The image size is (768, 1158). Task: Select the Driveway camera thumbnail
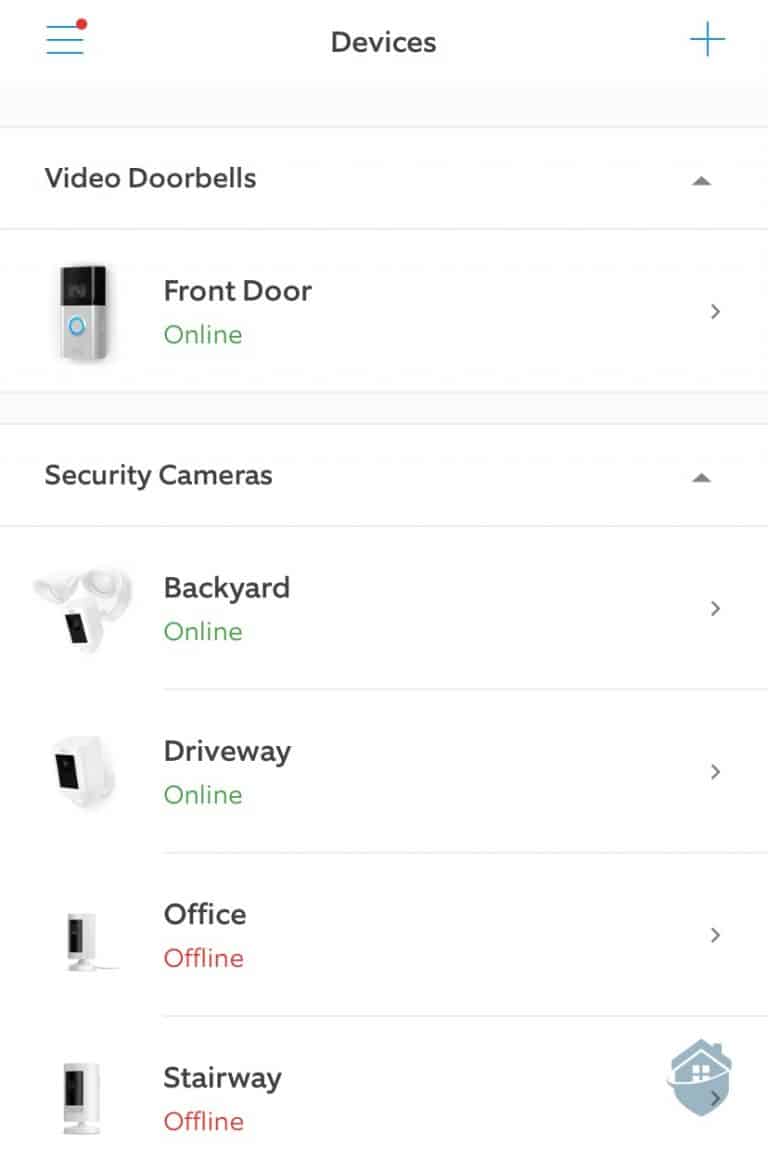click(x=78, y=770)
